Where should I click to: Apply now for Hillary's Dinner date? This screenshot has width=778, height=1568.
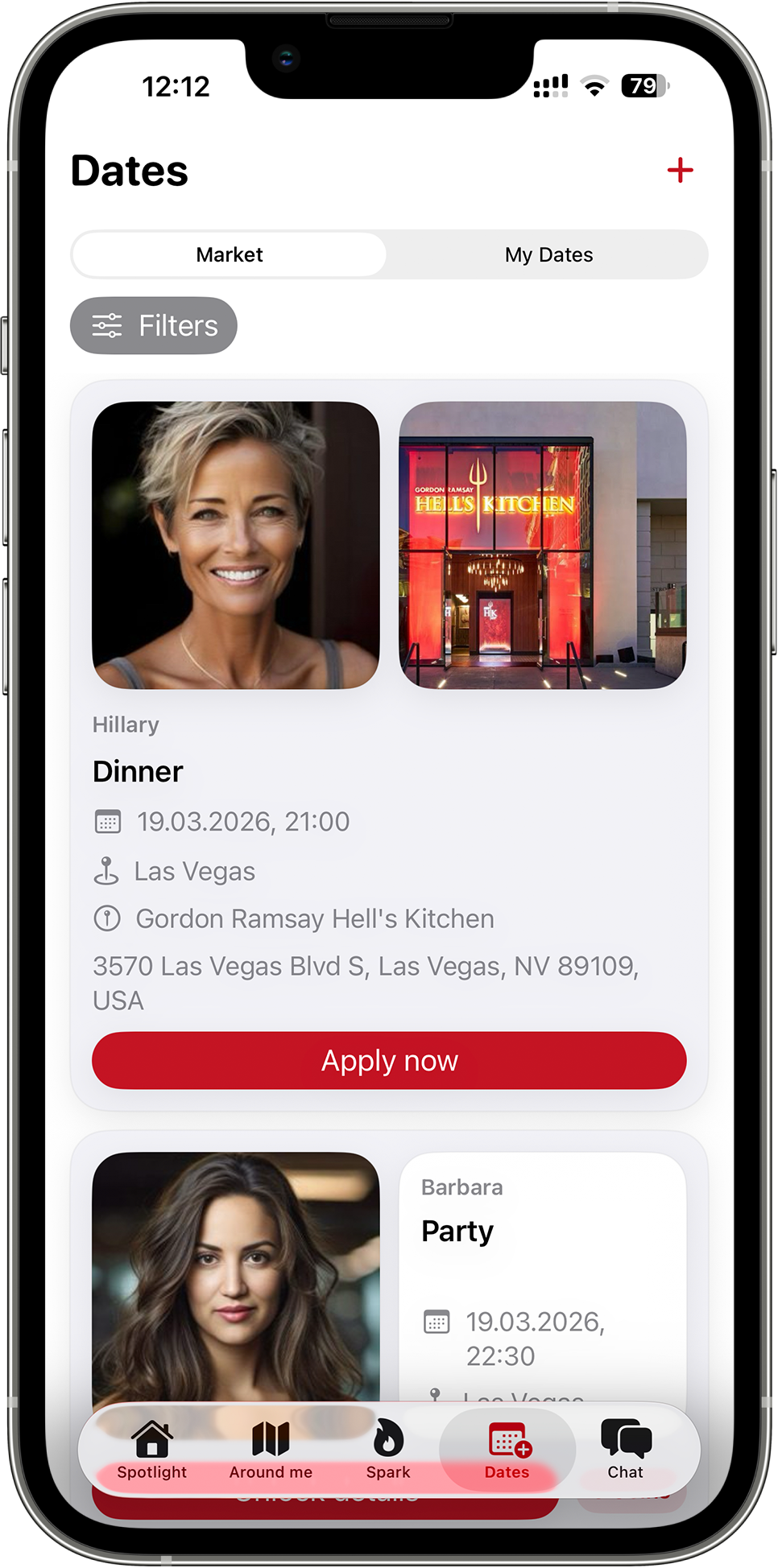click(x=389, y=1061)
